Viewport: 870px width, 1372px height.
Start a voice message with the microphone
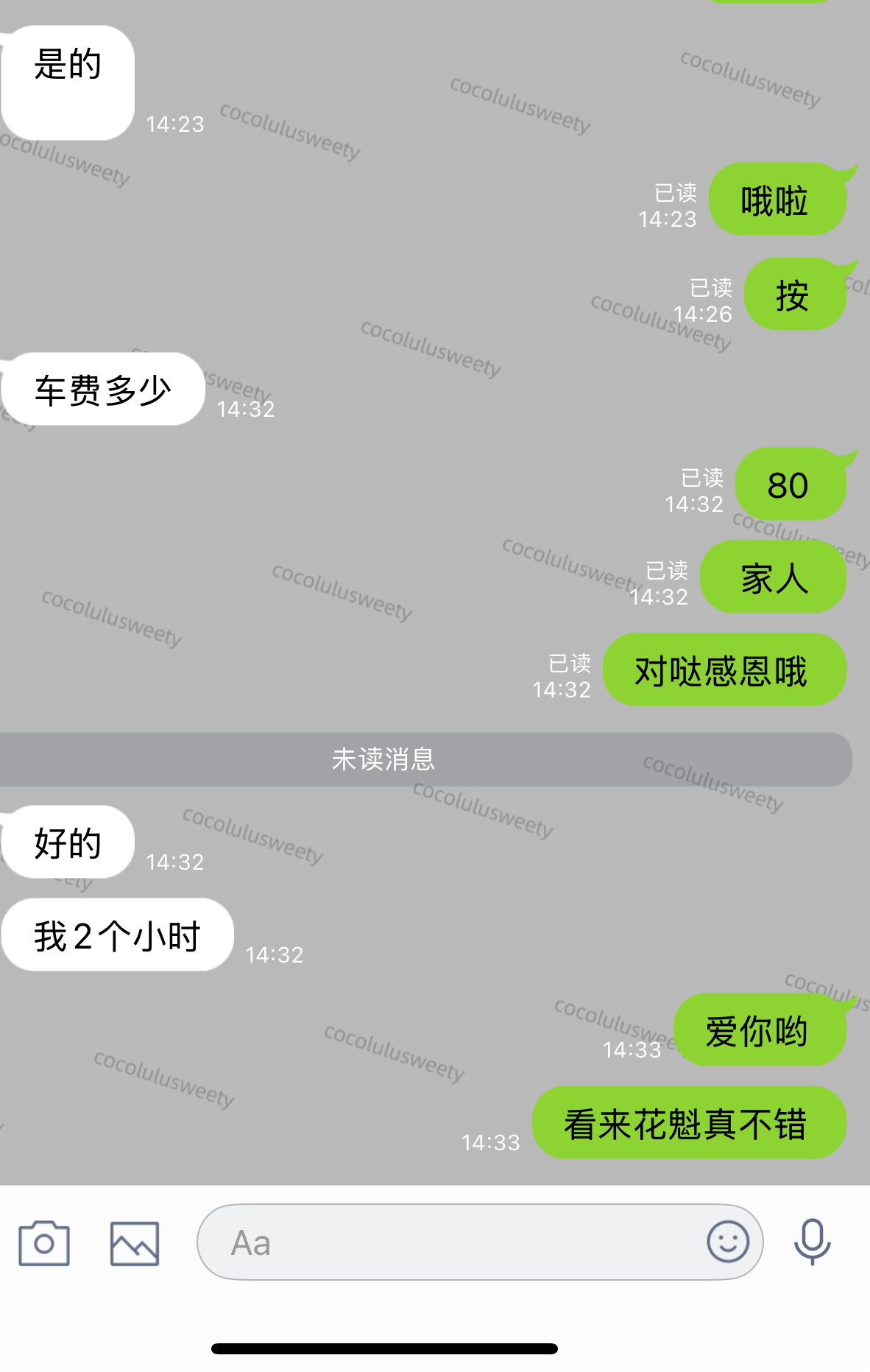(x=812, y=1242)
